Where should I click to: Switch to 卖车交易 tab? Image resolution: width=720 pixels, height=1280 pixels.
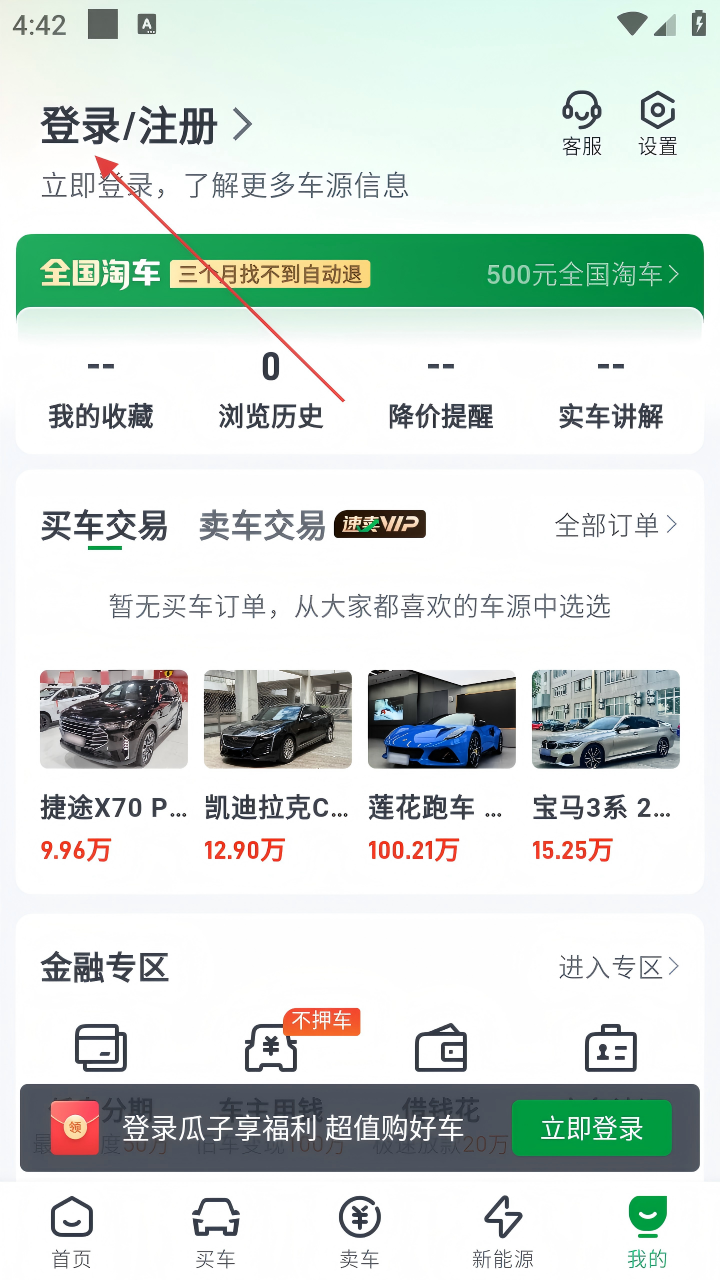[262, 525]
